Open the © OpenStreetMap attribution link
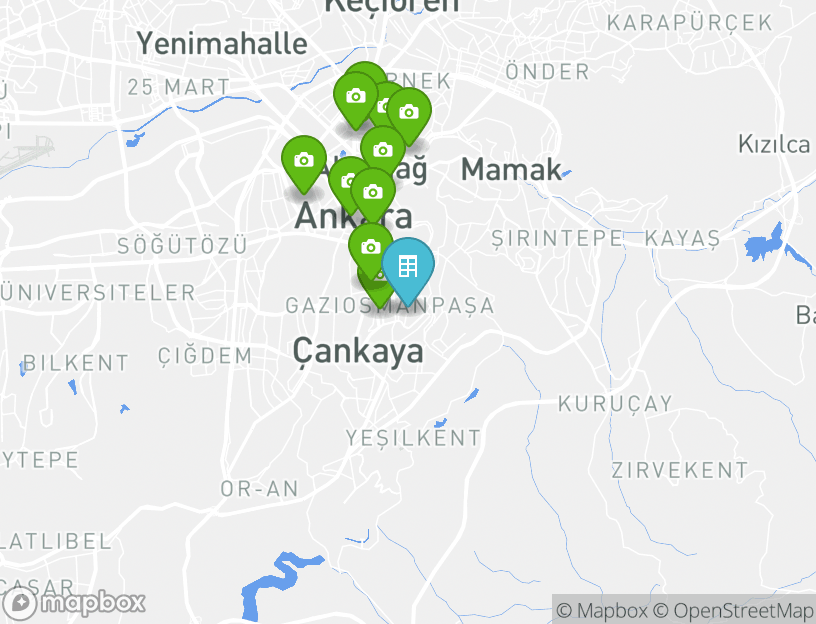This screenshot has width=816, height=624. (x=734, y=610)
